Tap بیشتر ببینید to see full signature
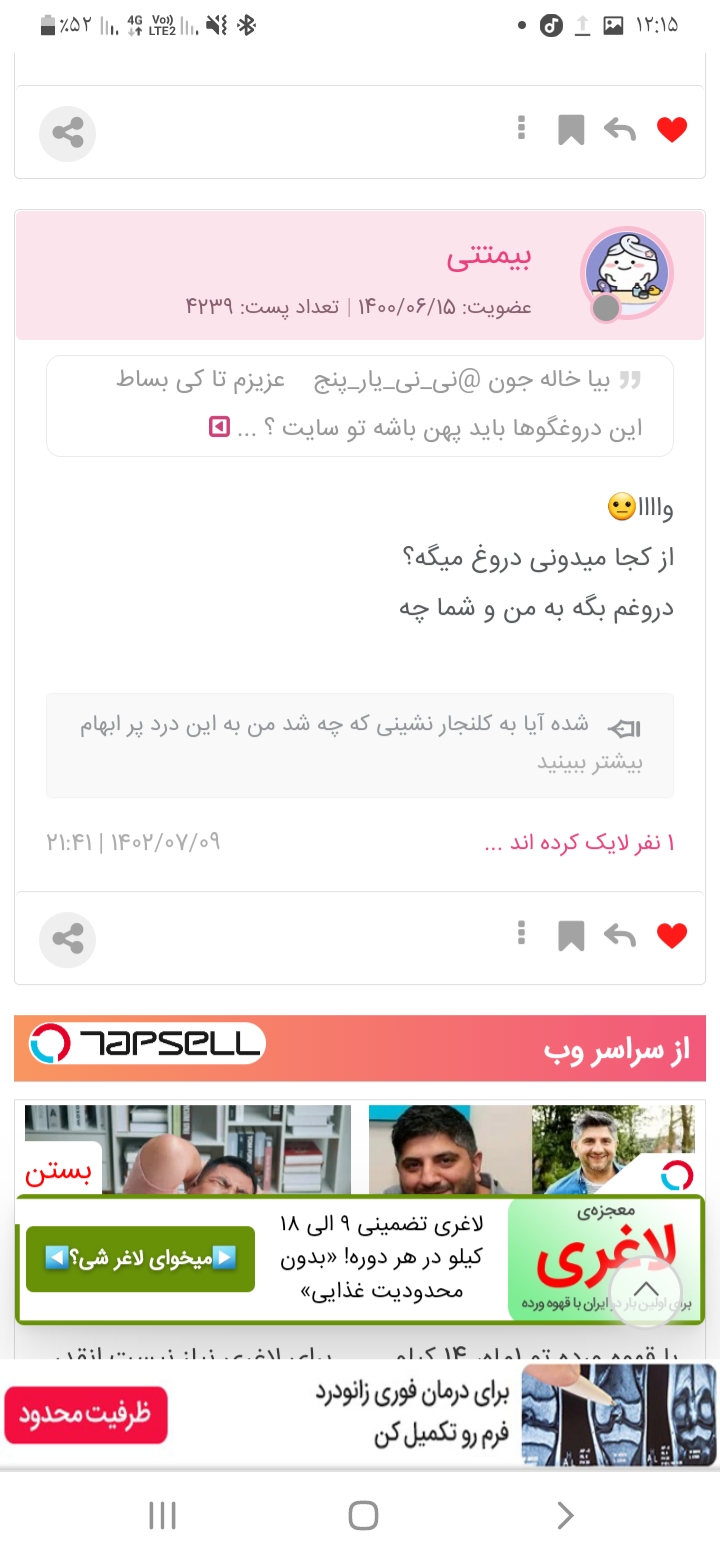 590,763
